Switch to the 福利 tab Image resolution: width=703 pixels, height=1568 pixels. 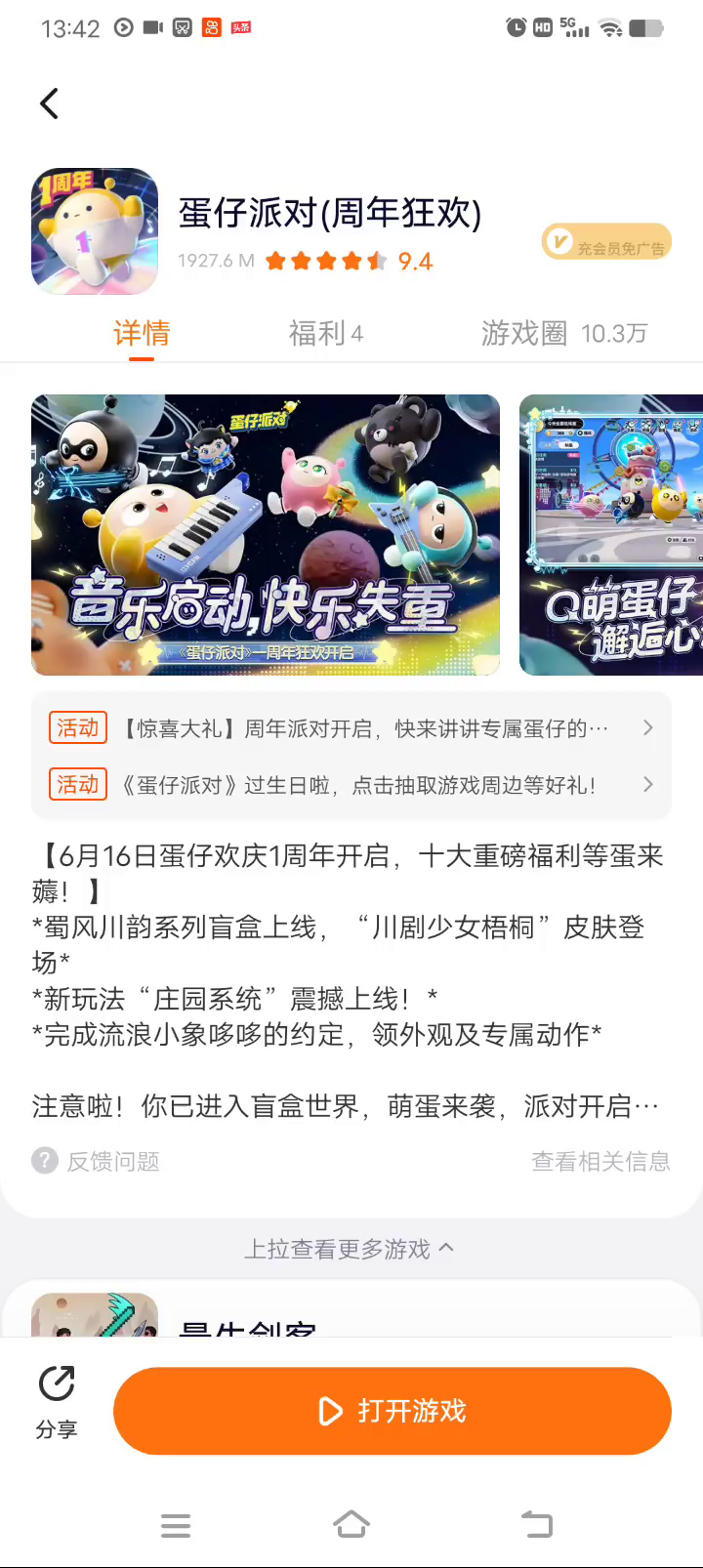click(x=325, y=334)
